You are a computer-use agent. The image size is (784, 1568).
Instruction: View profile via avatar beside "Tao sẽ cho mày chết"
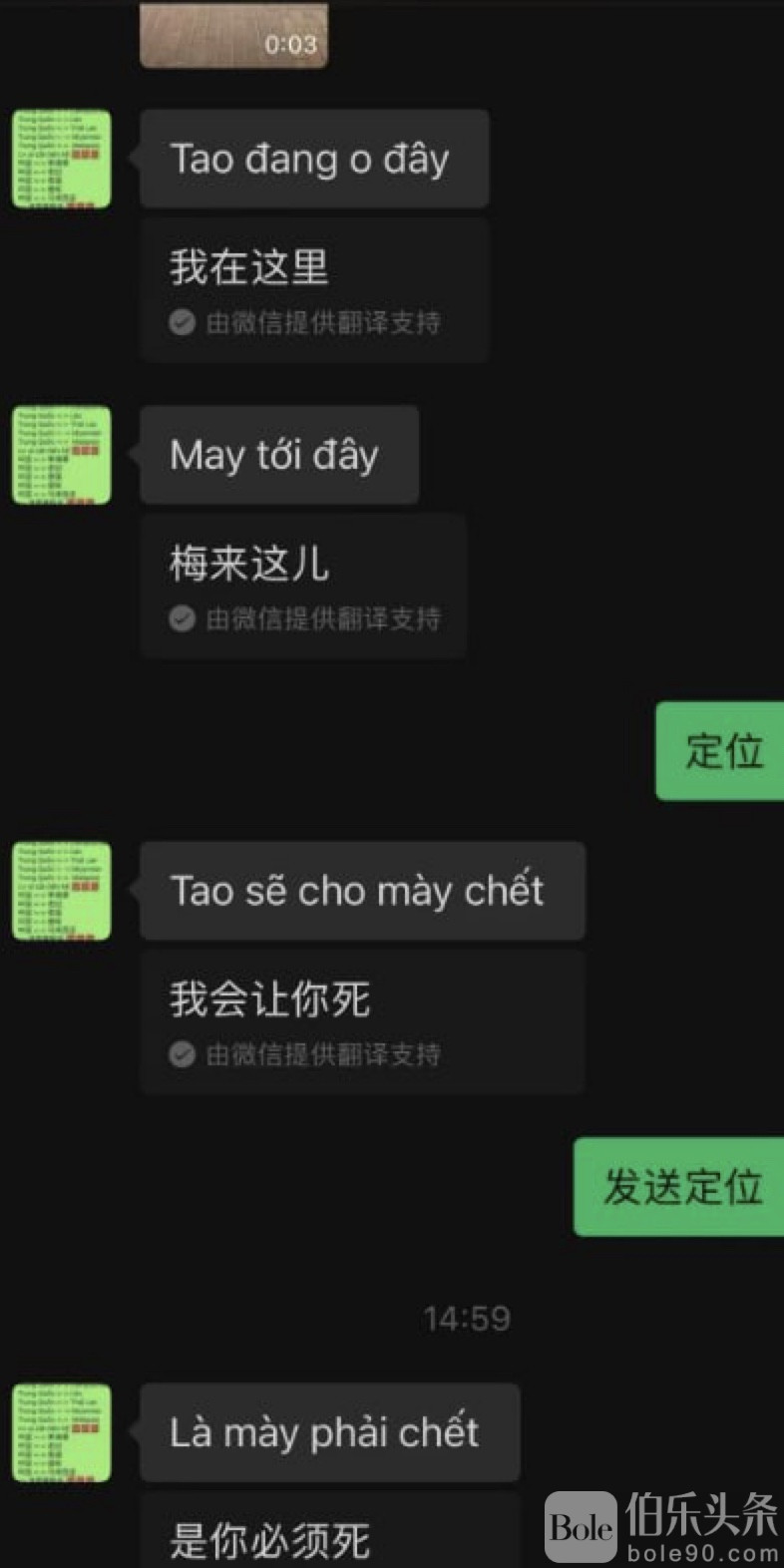62,891
